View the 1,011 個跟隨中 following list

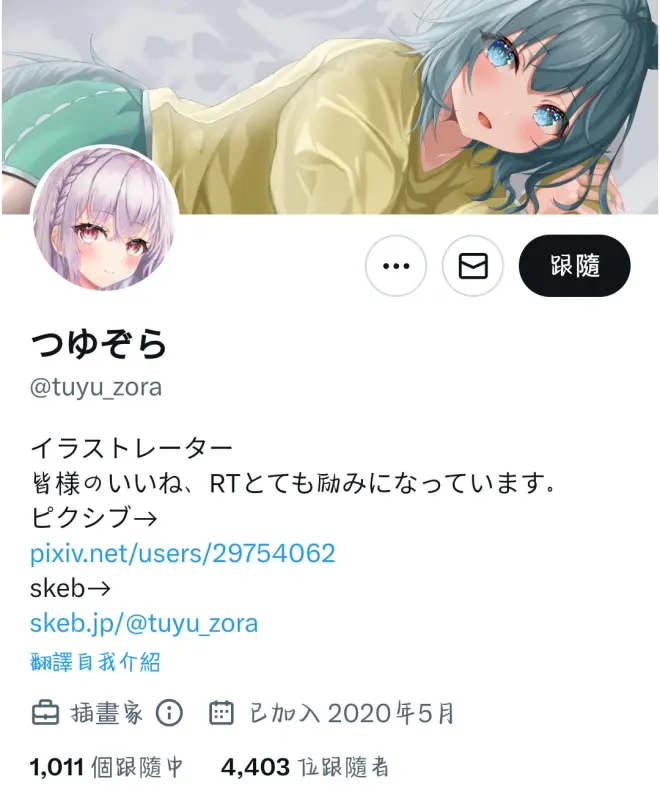click(106, 768)
